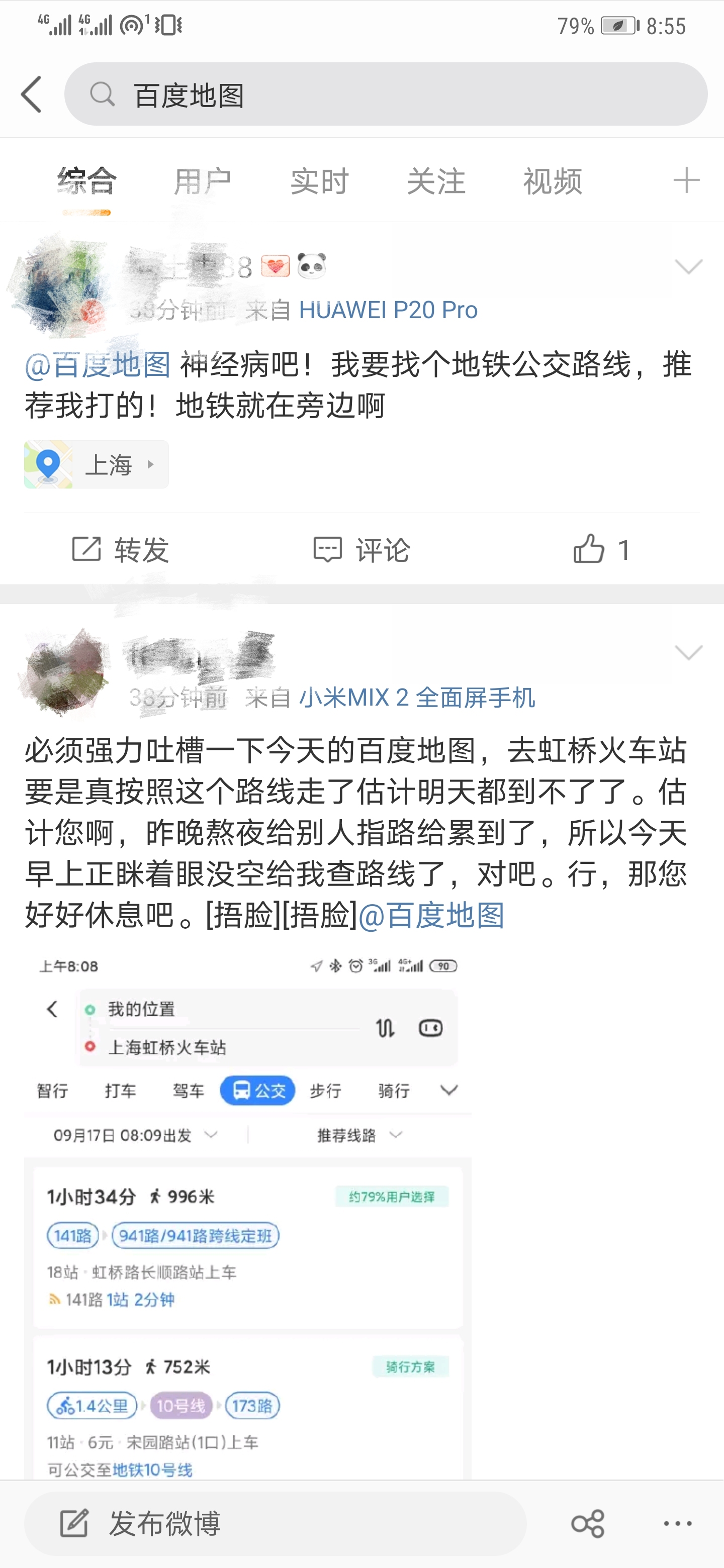Image resolution: width=724 pixels, height=1568 pixels.
Task: Comment on the first post via 评论
Action: pyautogui.click(x=361, y=550)
